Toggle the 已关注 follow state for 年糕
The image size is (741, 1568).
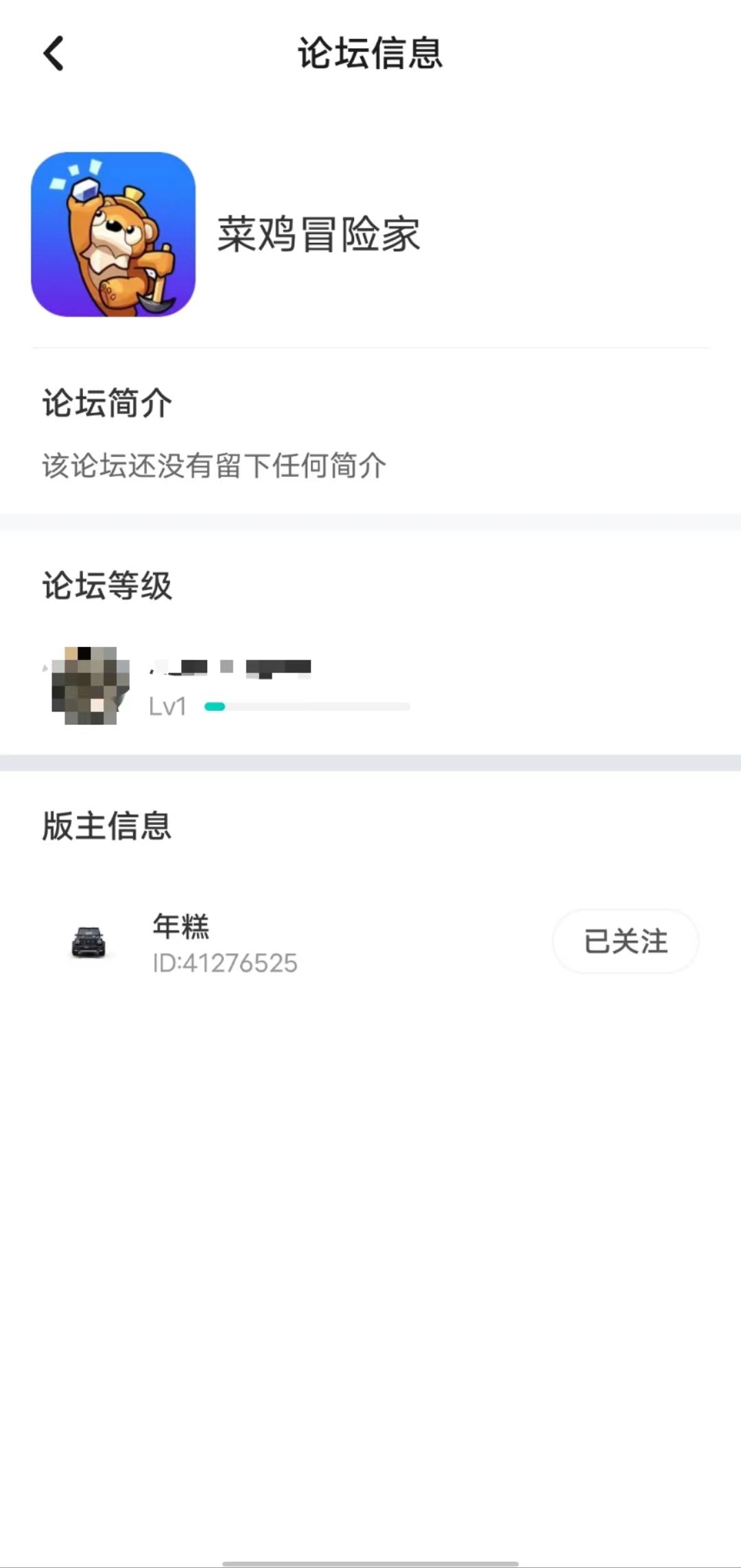[x=625, y=941]
